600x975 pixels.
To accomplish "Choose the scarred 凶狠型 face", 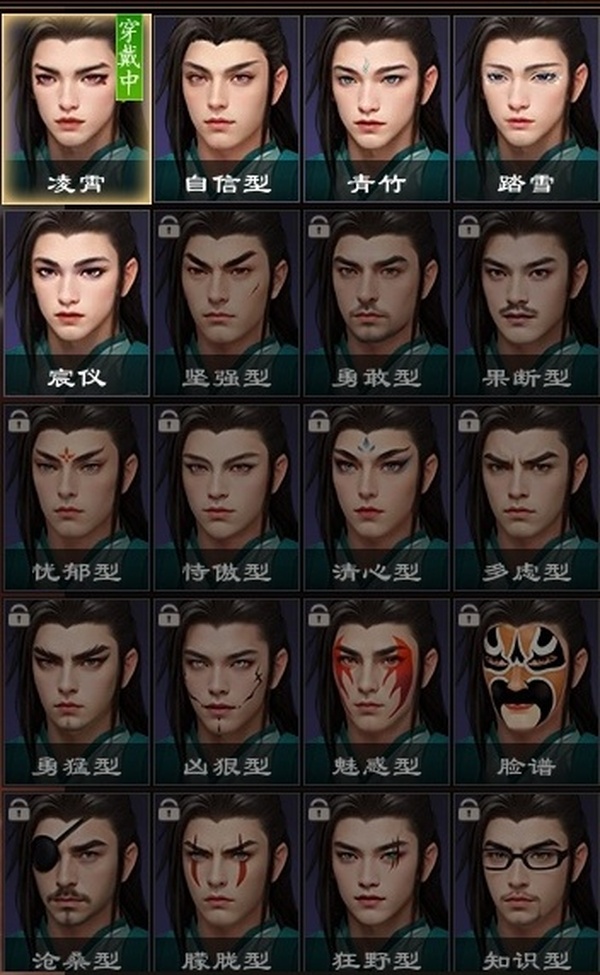I will click(227, 690).
